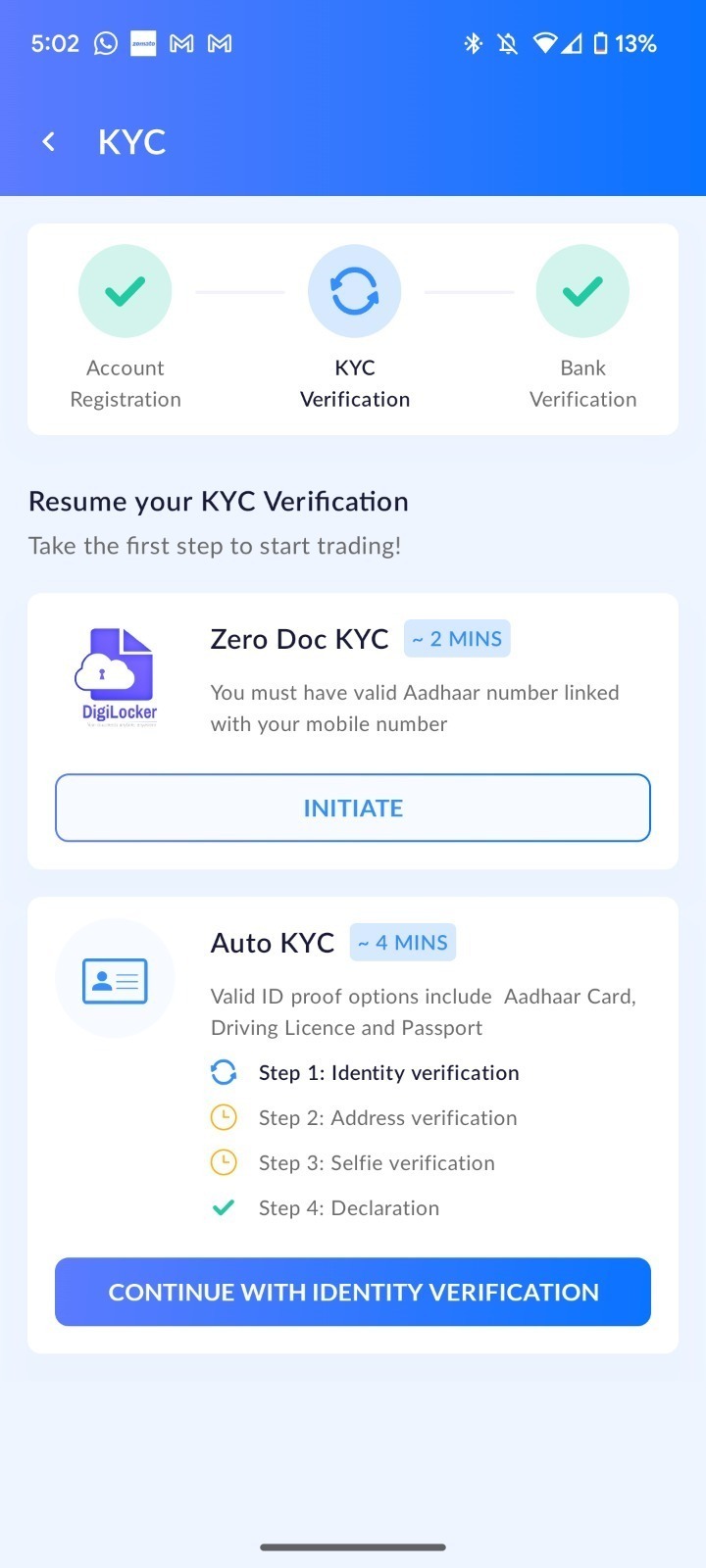706x1568 pixels.
Task: Continue with identity verification
Action: (353, 1292)
